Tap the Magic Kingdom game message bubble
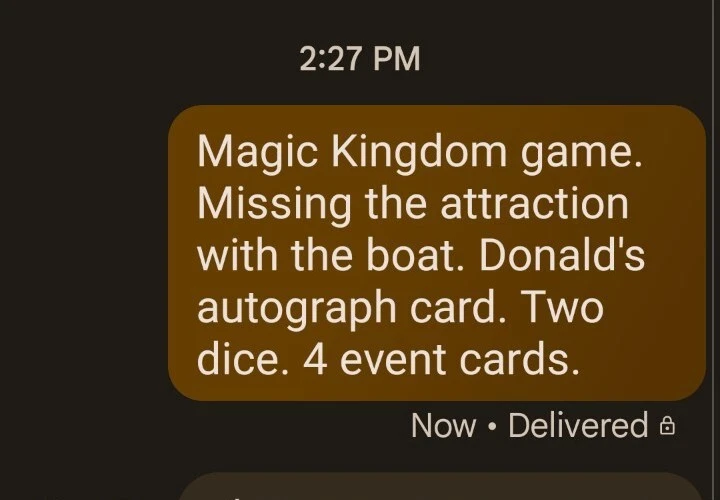 click(437, 253)
